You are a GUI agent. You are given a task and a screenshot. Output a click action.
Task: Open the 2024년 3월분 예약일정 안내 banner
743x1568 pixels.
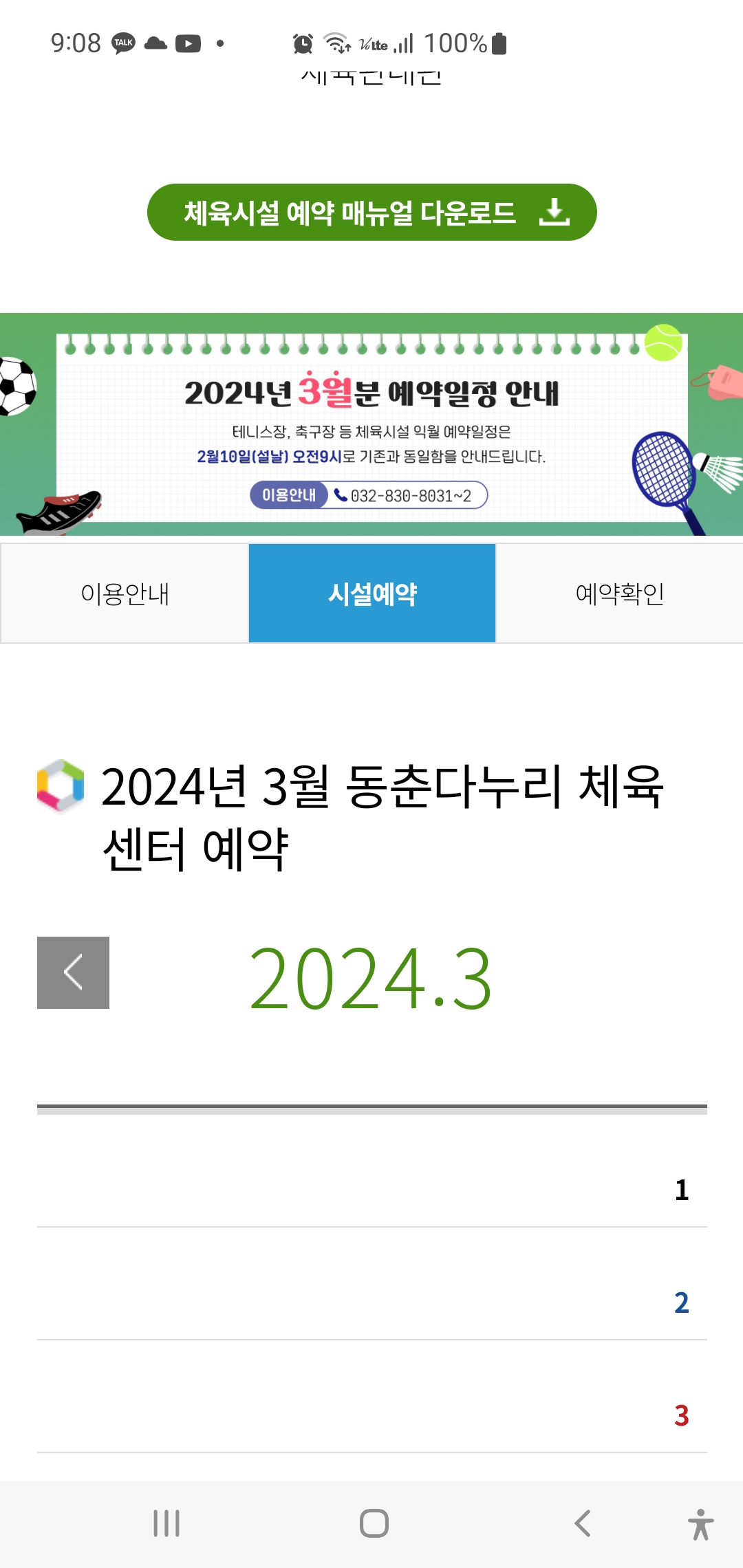point(371,424)
